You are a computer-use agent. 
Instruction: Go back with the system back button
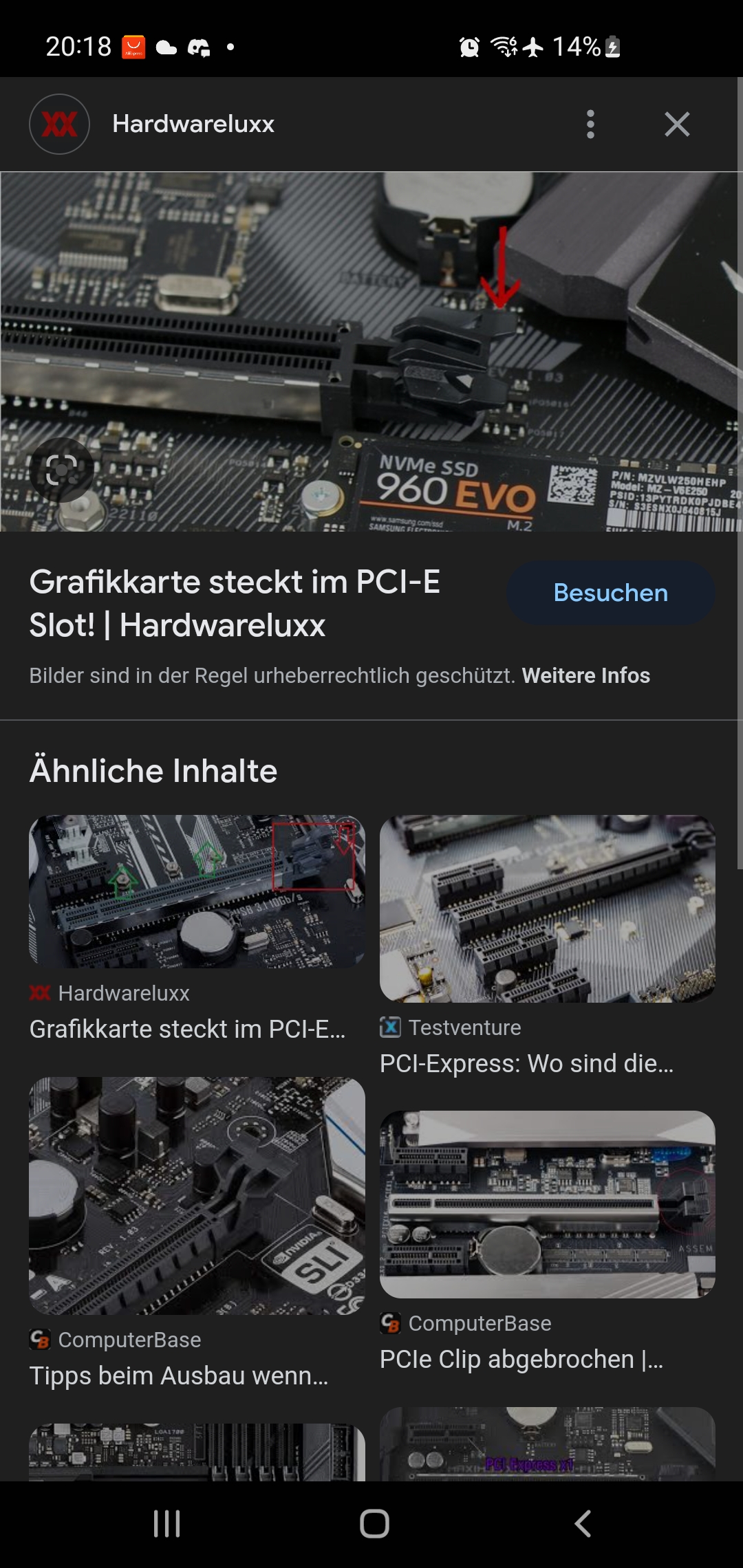[x=582, y=1523]
